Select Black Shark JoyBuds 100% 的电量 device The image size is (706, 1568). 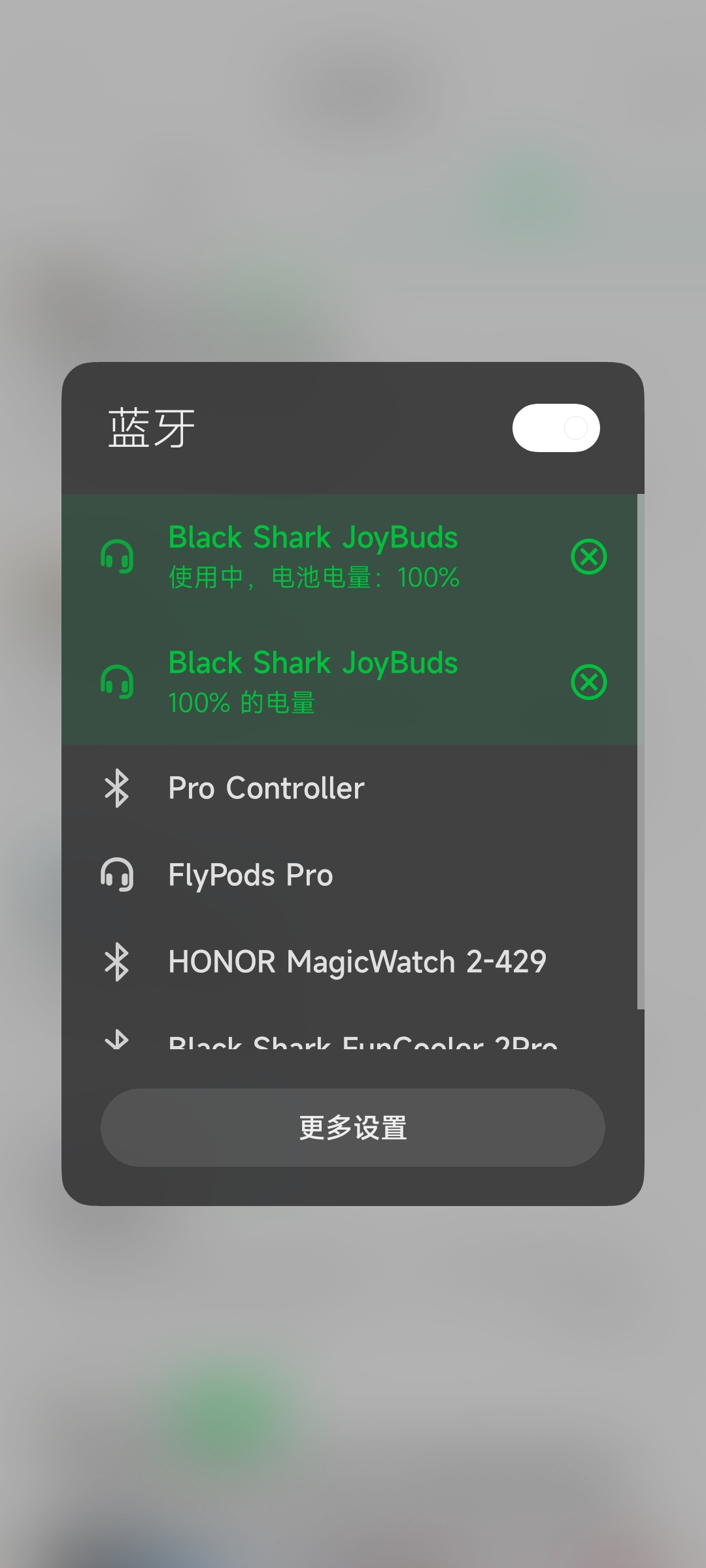[314, 682]
